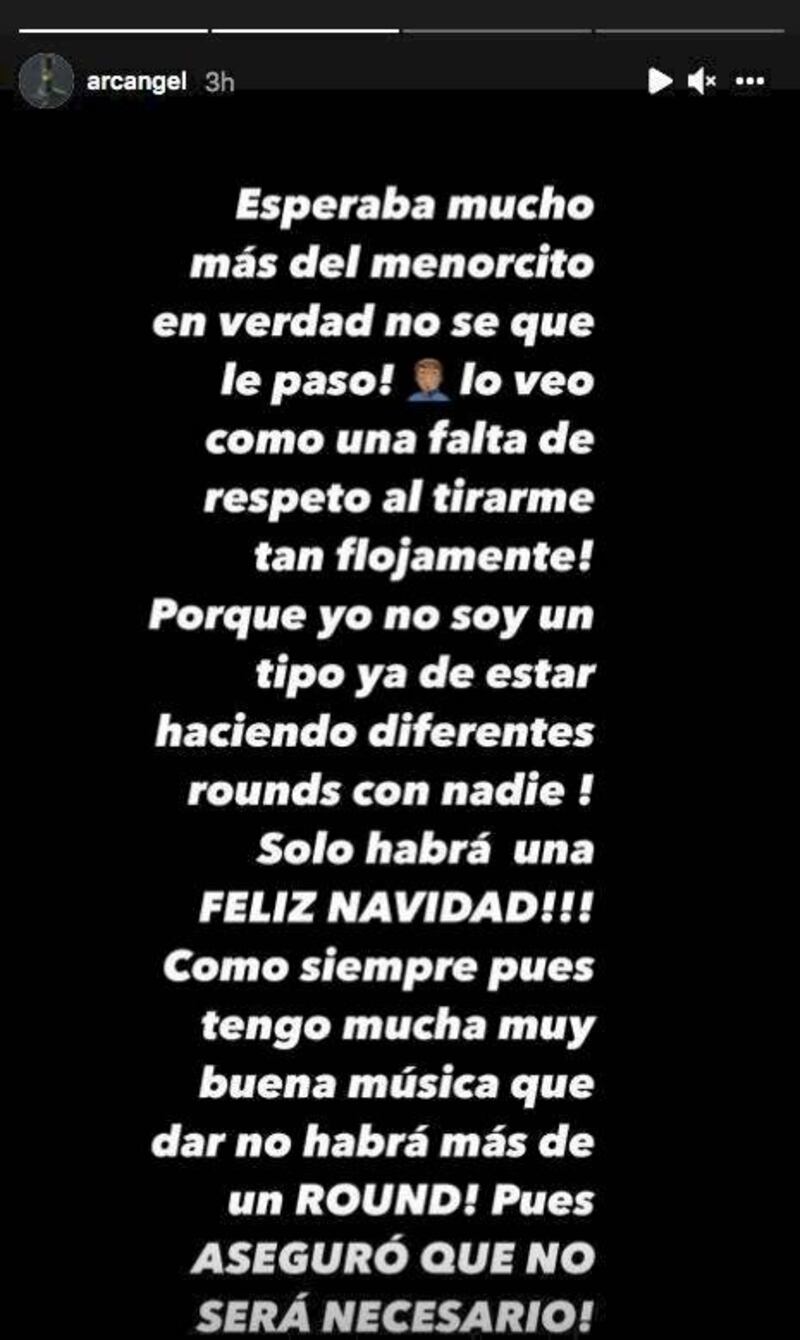The width and height of the screenshot is (800, 1340).
Task: Unmute the story sound
Action: point(702,81)
